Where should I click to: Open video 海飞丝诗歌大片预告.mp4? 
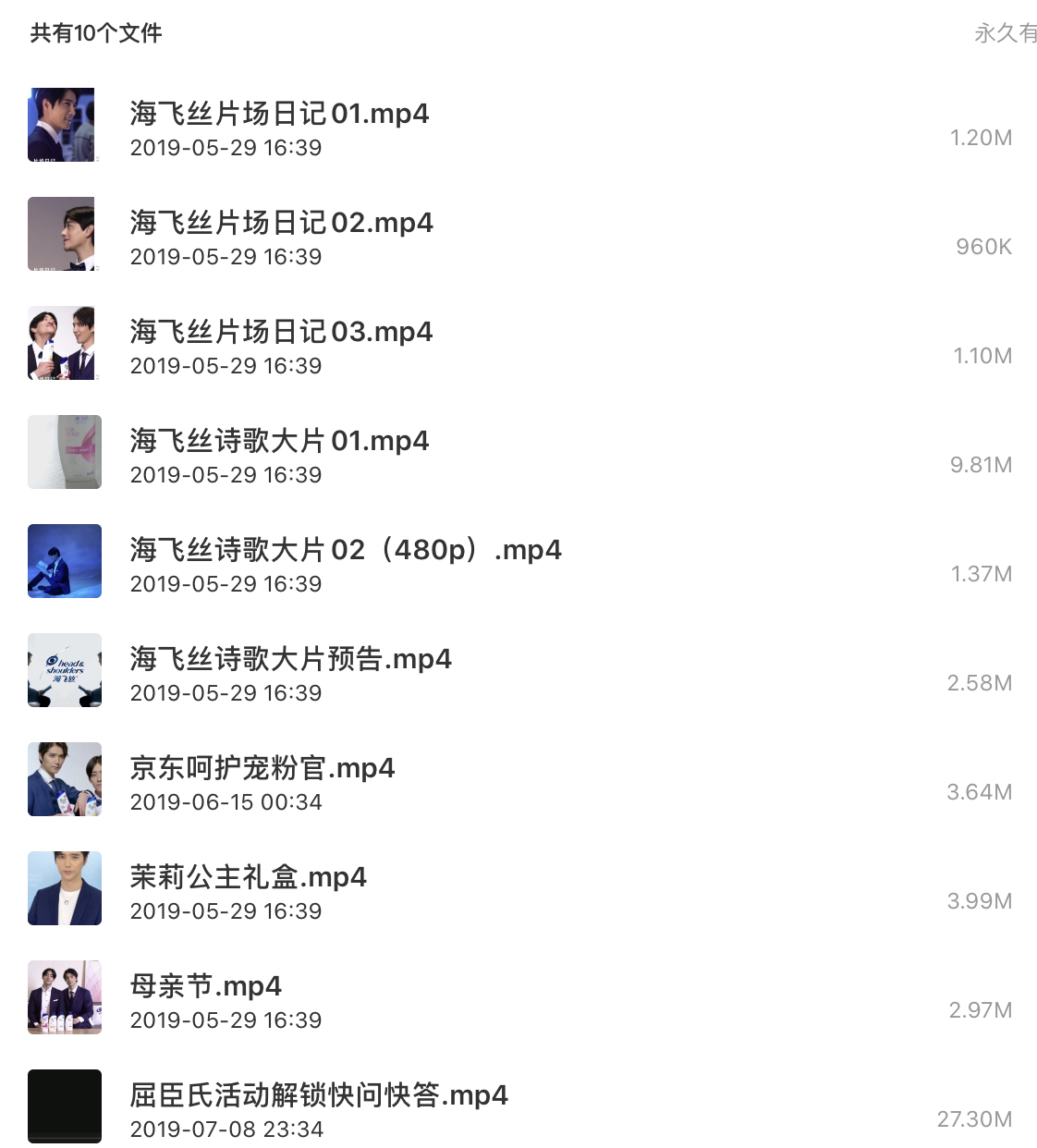tap(290, 660)
